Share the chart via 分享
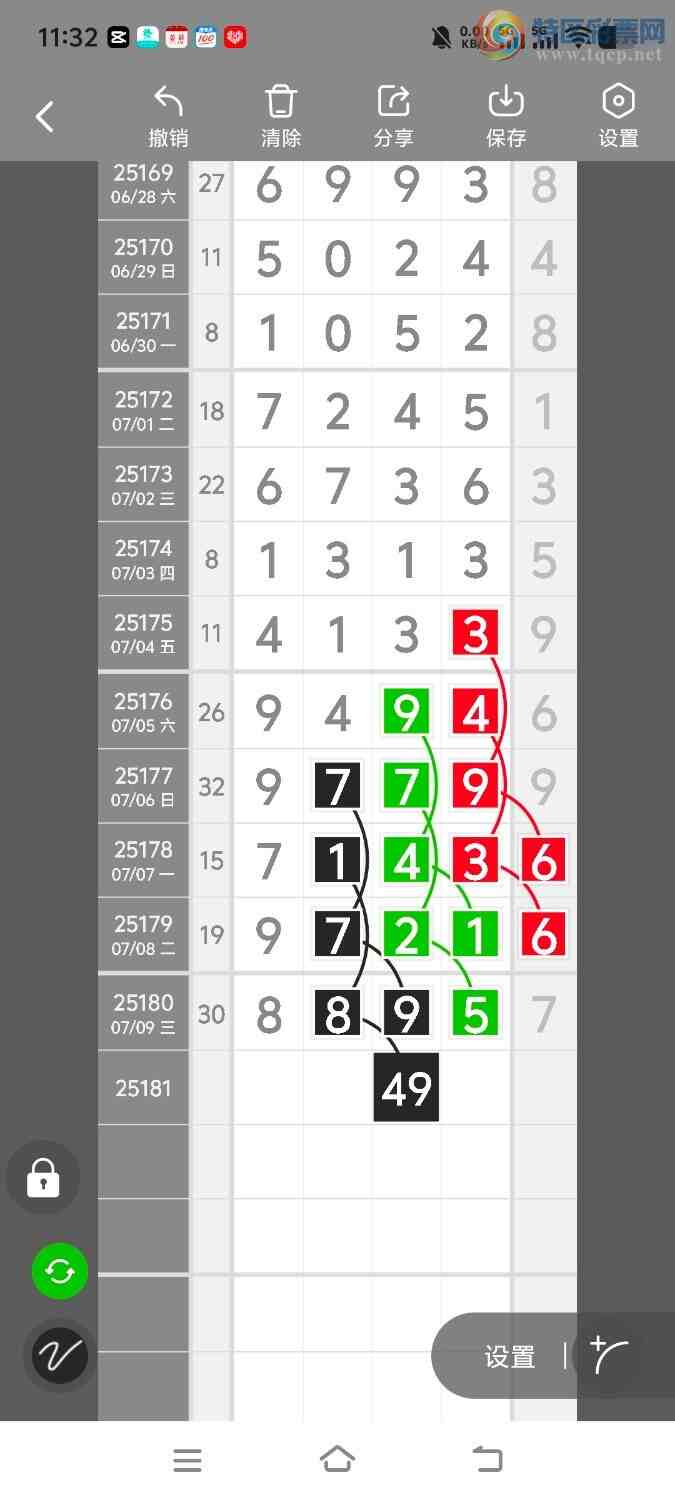 (393, 116)
